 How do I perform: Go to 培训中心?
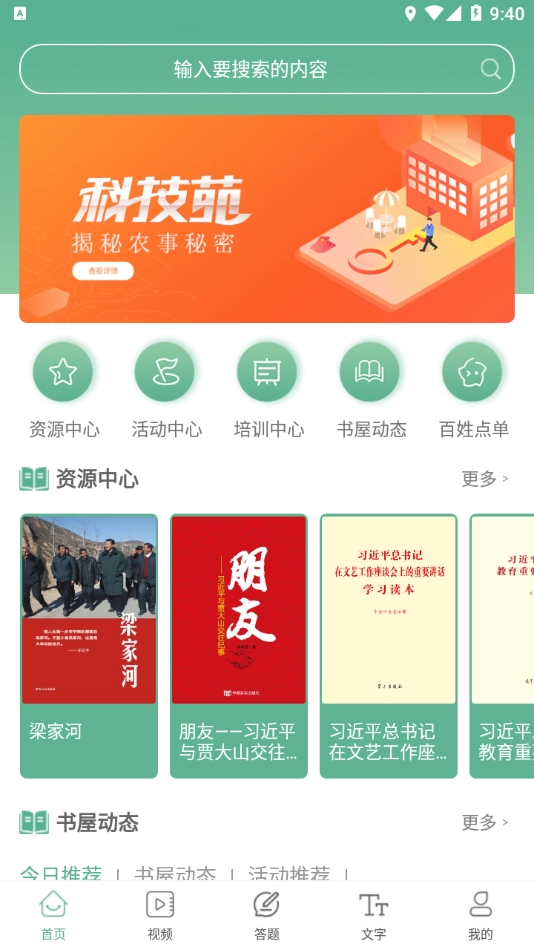tap(267, 372)
